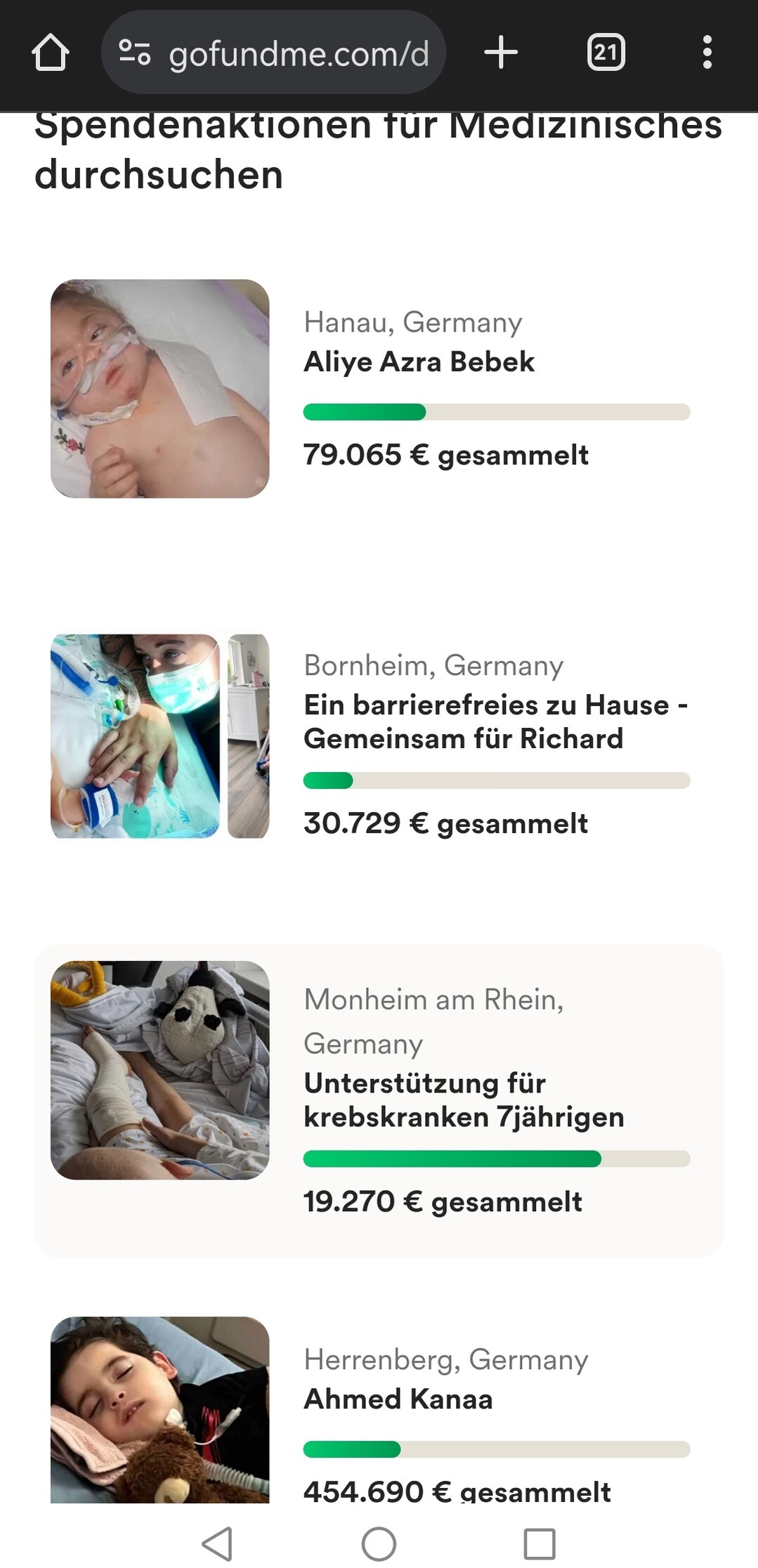The width and height of the screenshot is (758, 1568).
Task: Open Unterstützung für krebskranken 7jährigen fundraiser
Action: (x=379, y=1101)
